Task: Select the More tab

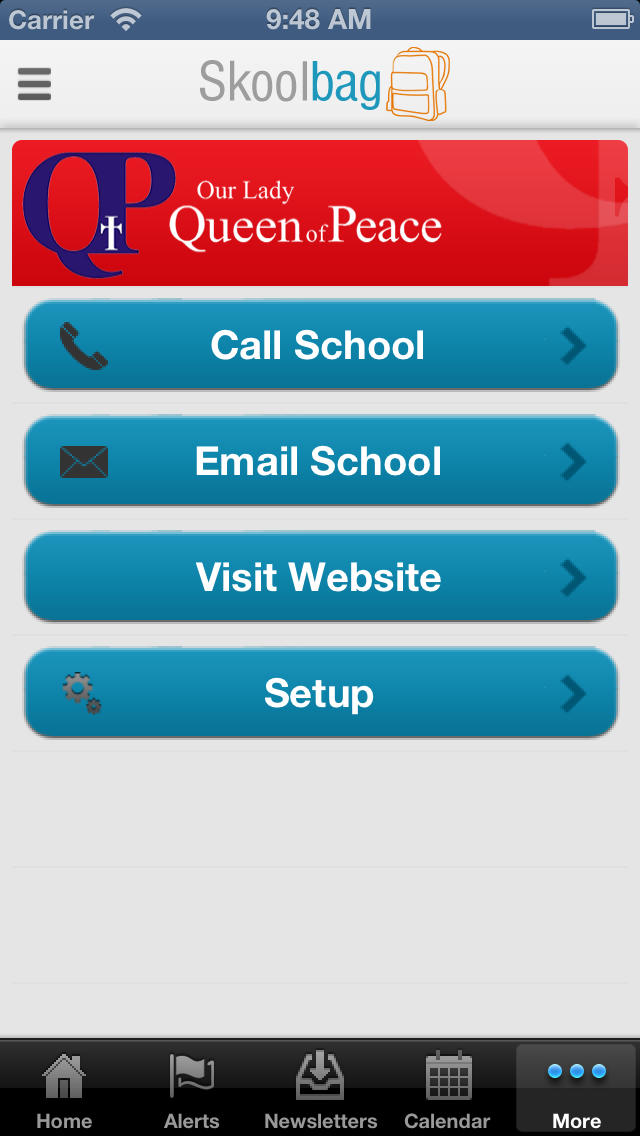Action: [x=576, y=1089]
